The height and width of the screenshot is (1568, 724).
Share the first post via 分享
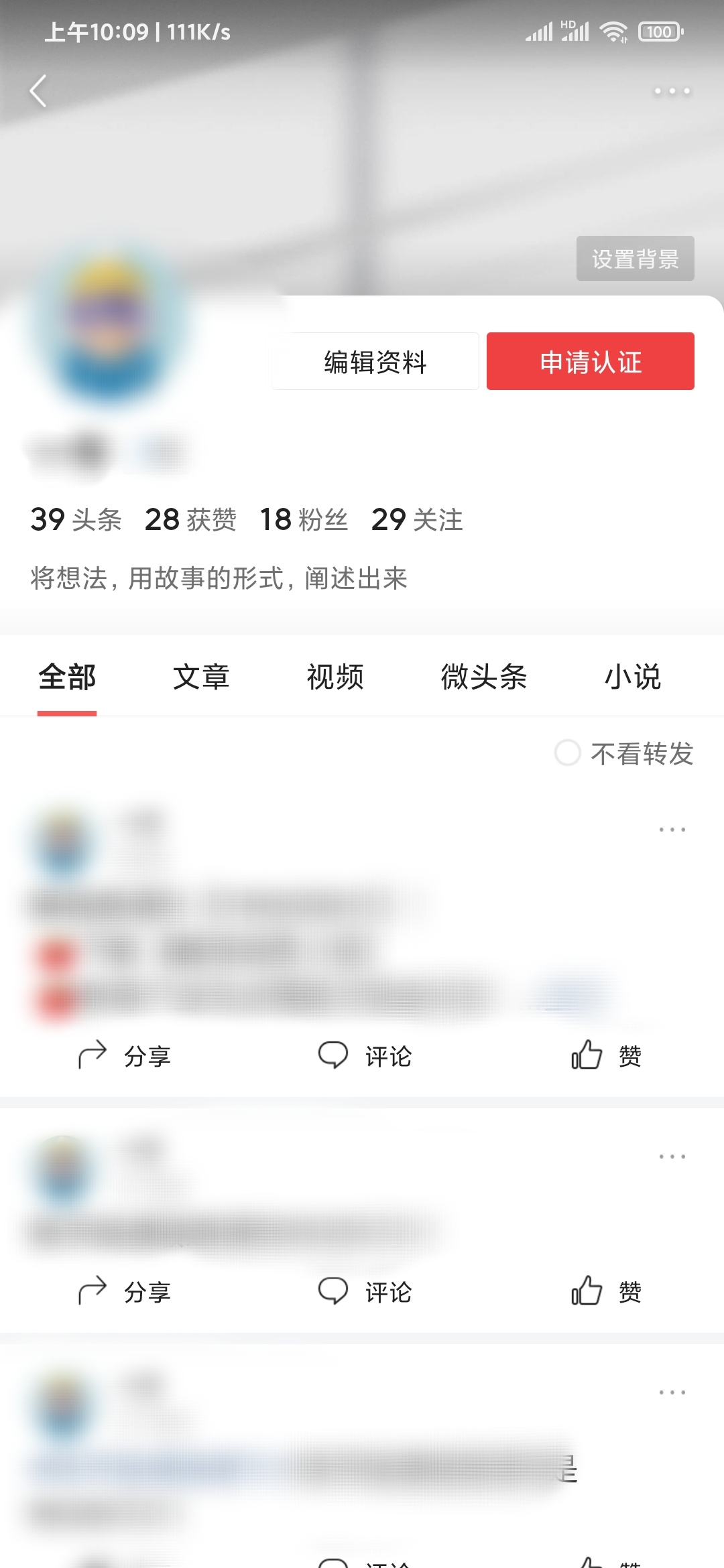pyautogui.click(x=125, y=1056)
